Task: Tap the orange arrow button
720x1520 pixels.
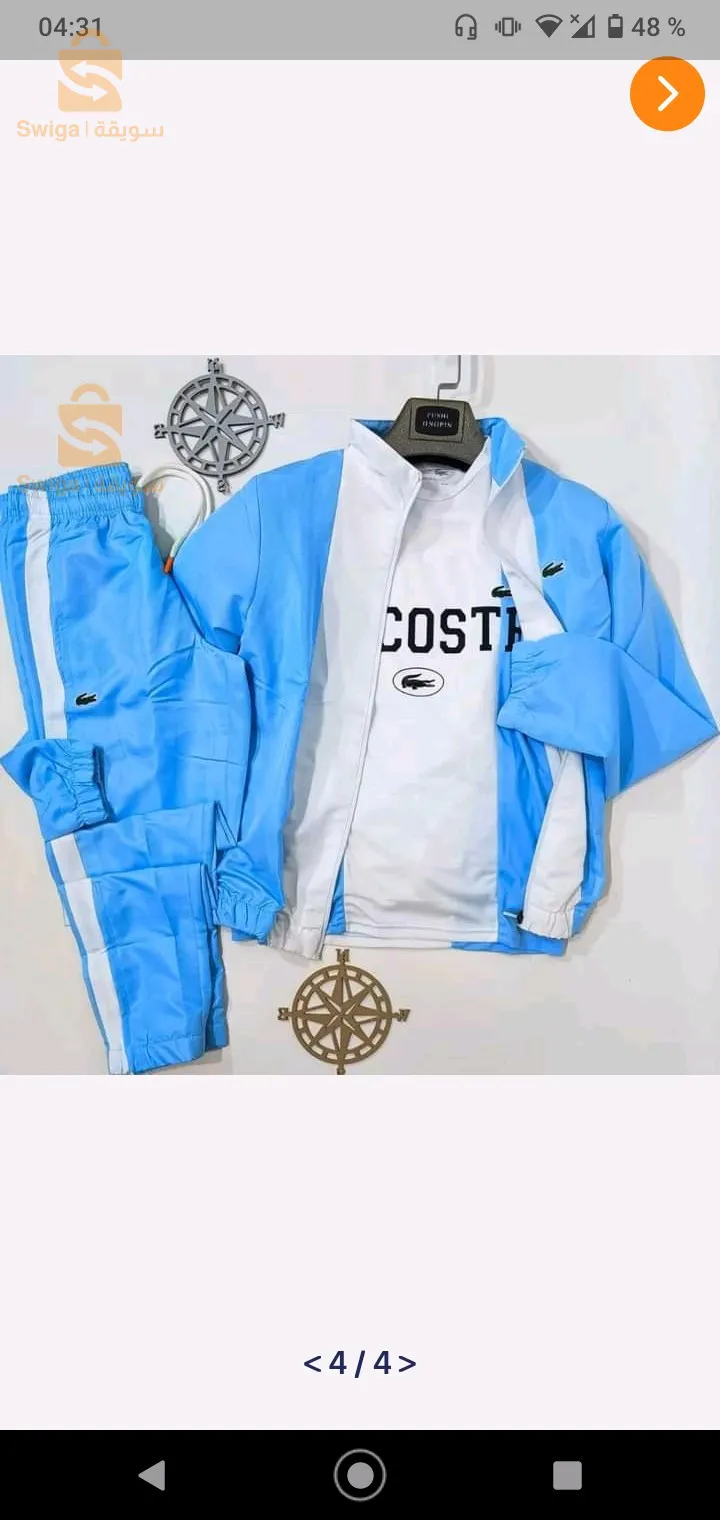Action: (667, 94)
